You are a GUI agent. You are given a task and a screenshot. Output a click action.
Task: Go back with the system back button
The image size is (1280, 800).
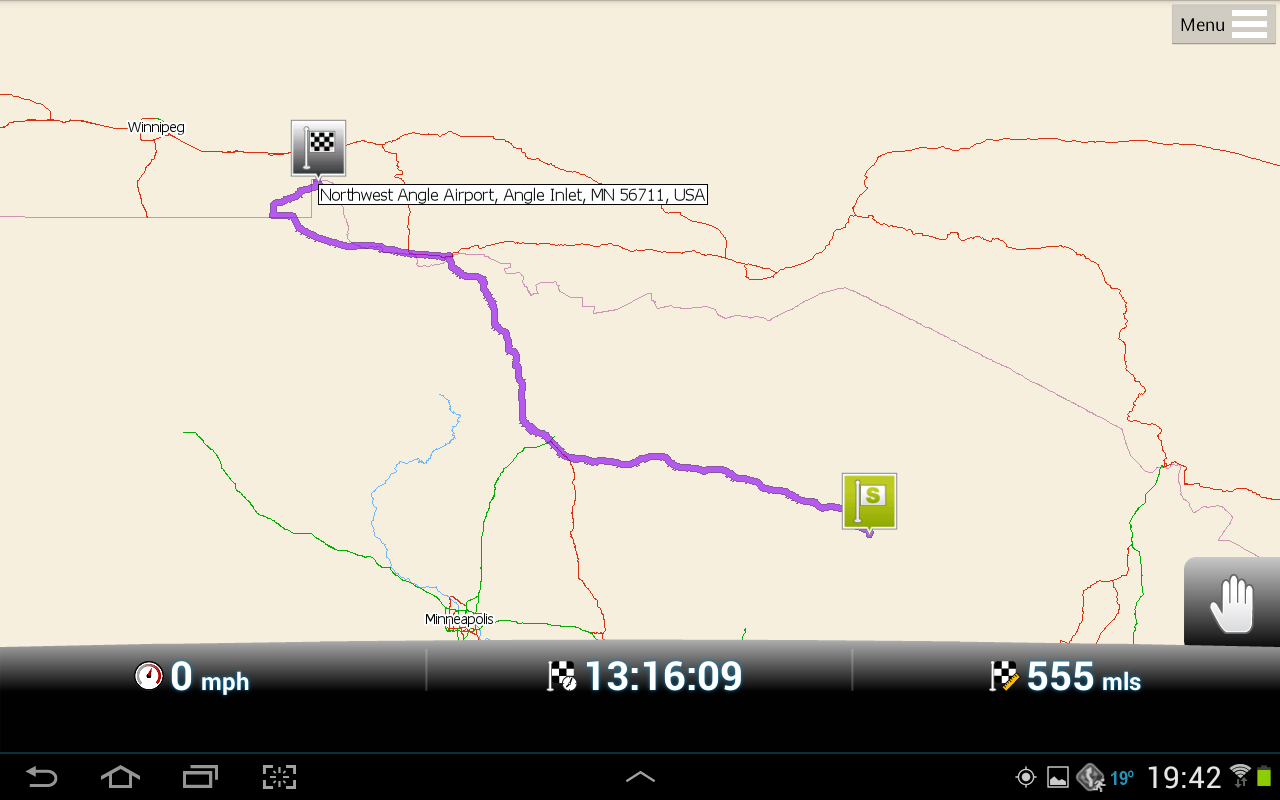[x=41, y=776]
